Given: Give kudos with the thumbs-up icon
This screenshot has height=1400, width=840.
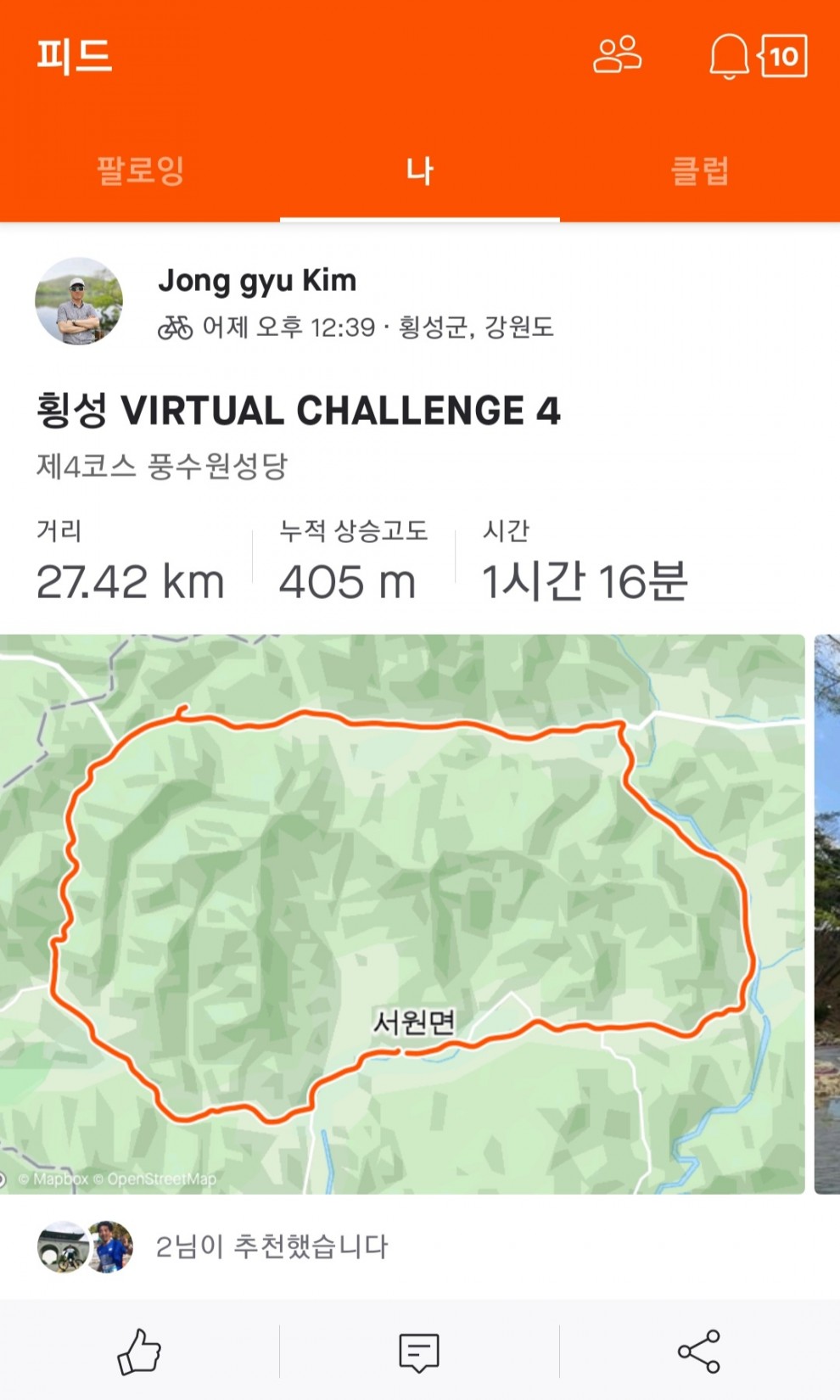Looking at the screenshot, I should (x=139, y=1351).
